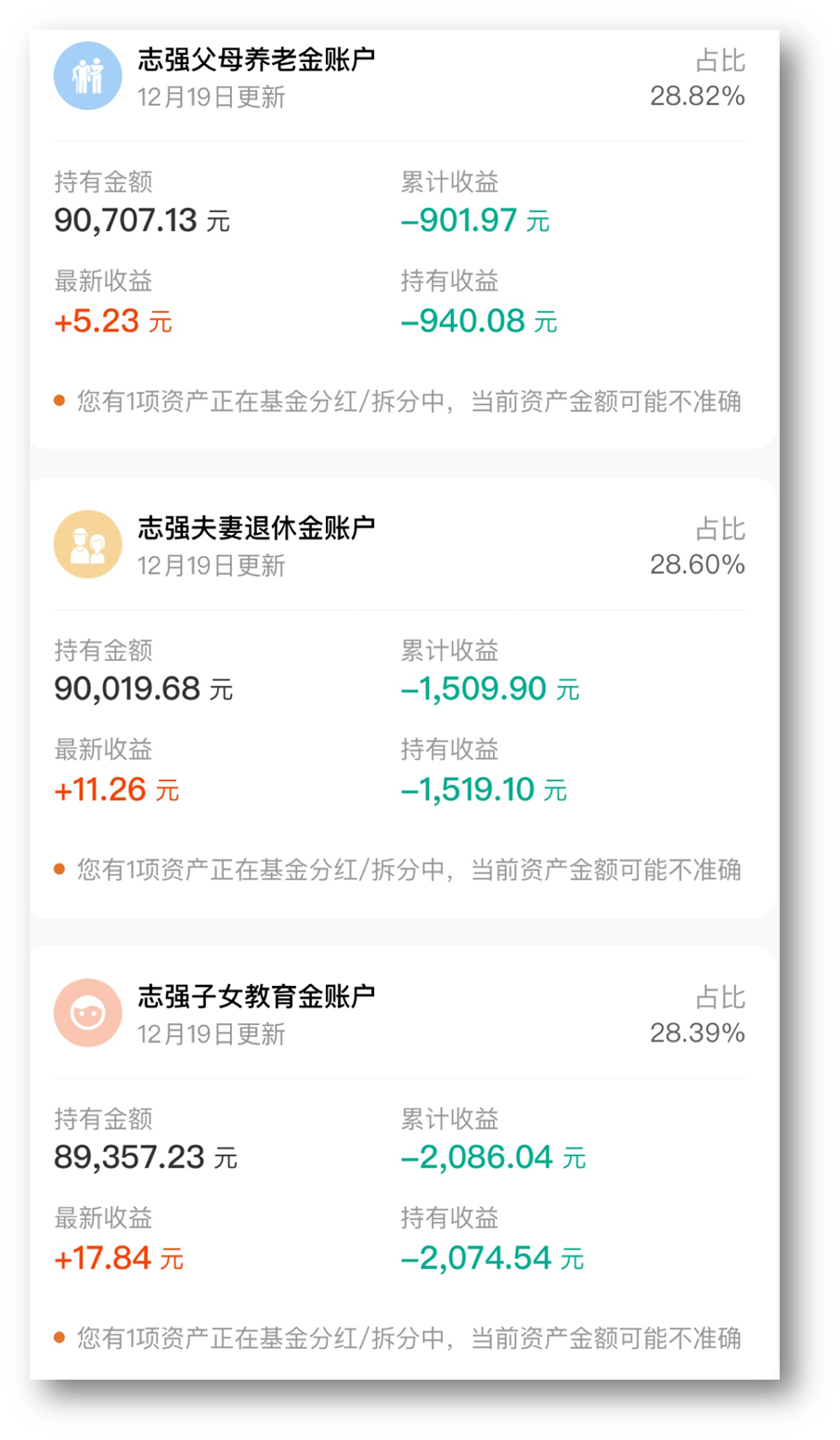Open the 志强父母养老金账户 account card
The height and width of the screenshot is (1440, 840).
[256, 60]
